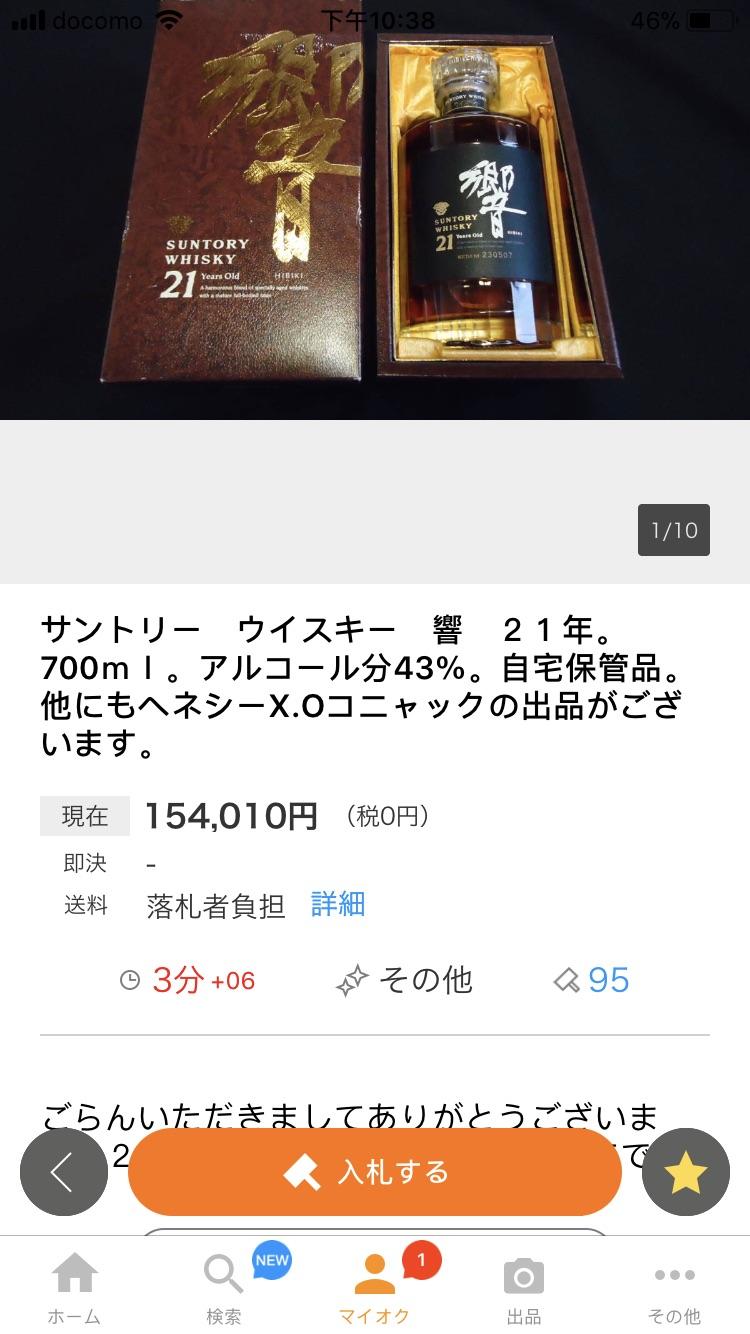Open search via the 検索 magnifier icon
This screenshot has height=1334, width=750.
[224, 1277]
